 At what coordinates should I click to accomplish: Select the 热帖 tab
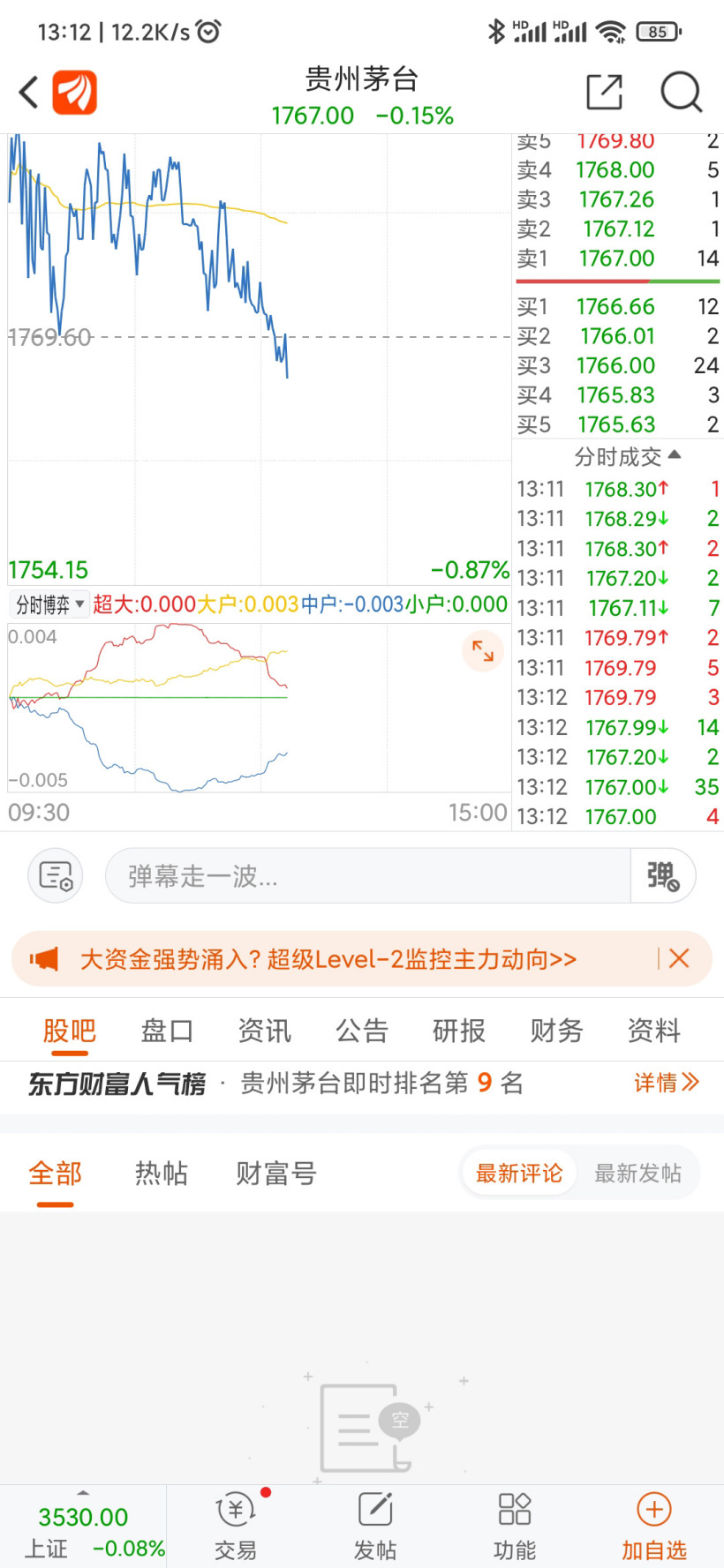[x=161, y=1173]
